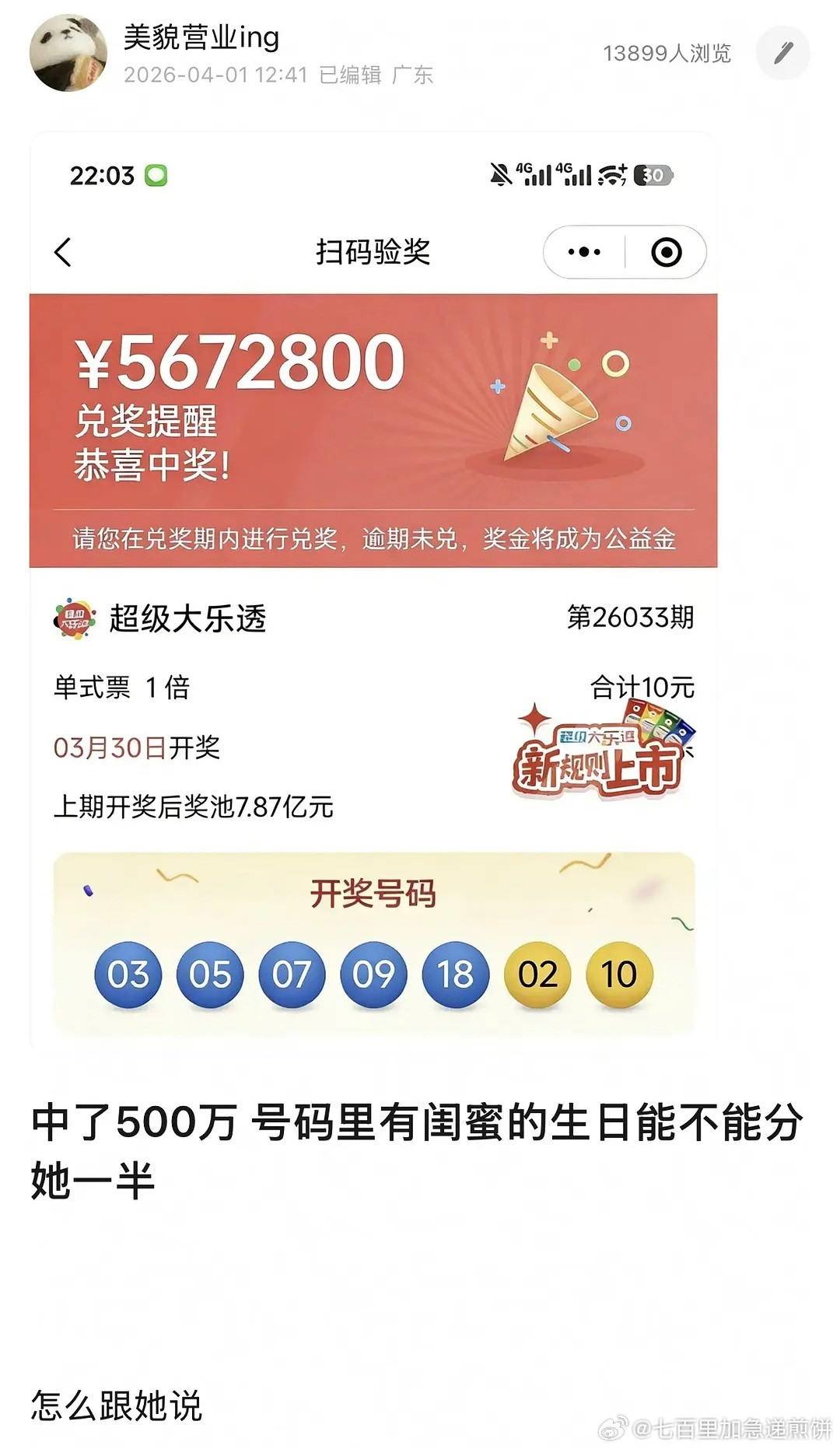Open 美貌营业ing profile link

(x=202, y=37)
